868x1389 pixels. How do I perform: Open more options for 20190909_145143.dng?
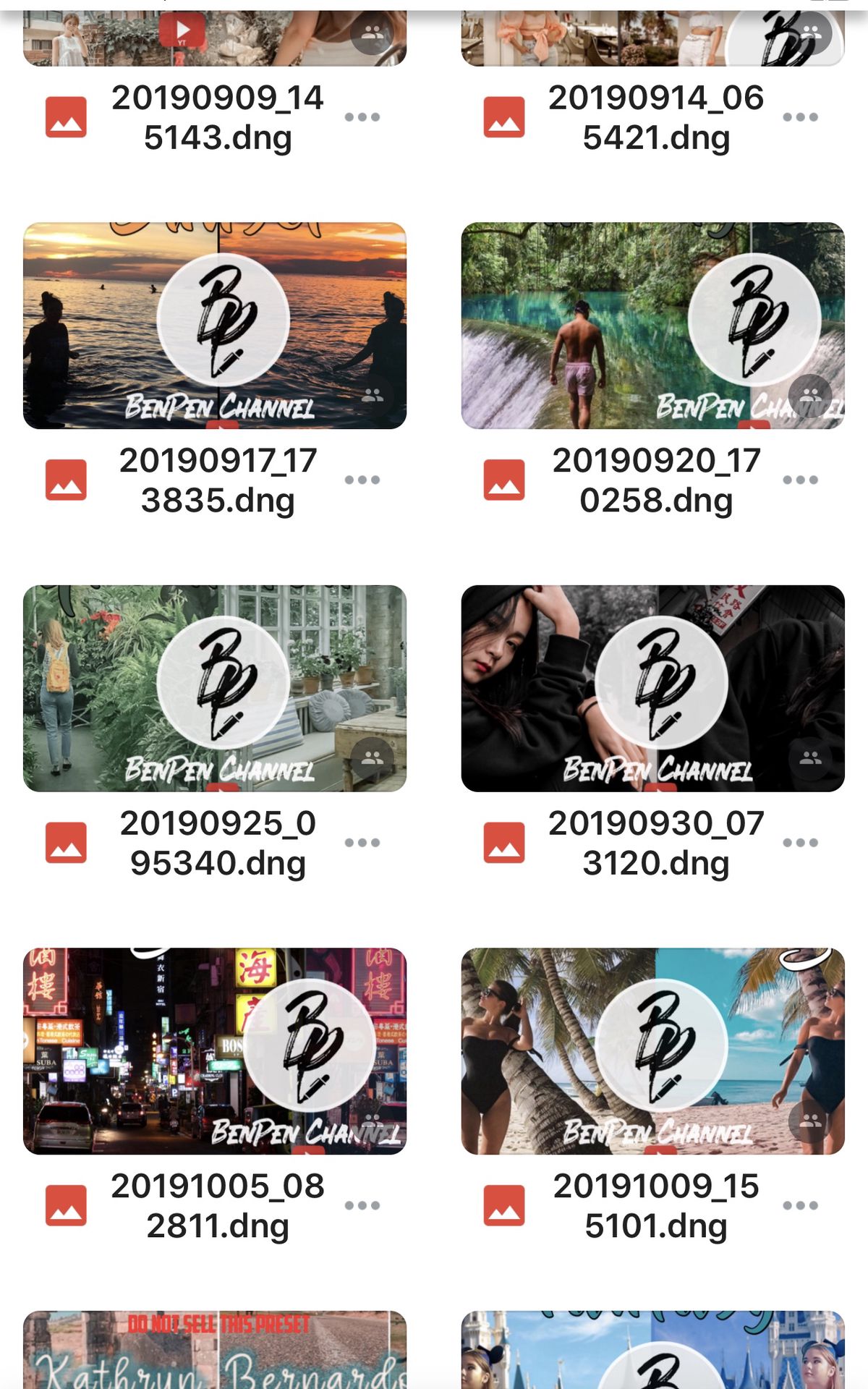(x=362, y=117)
